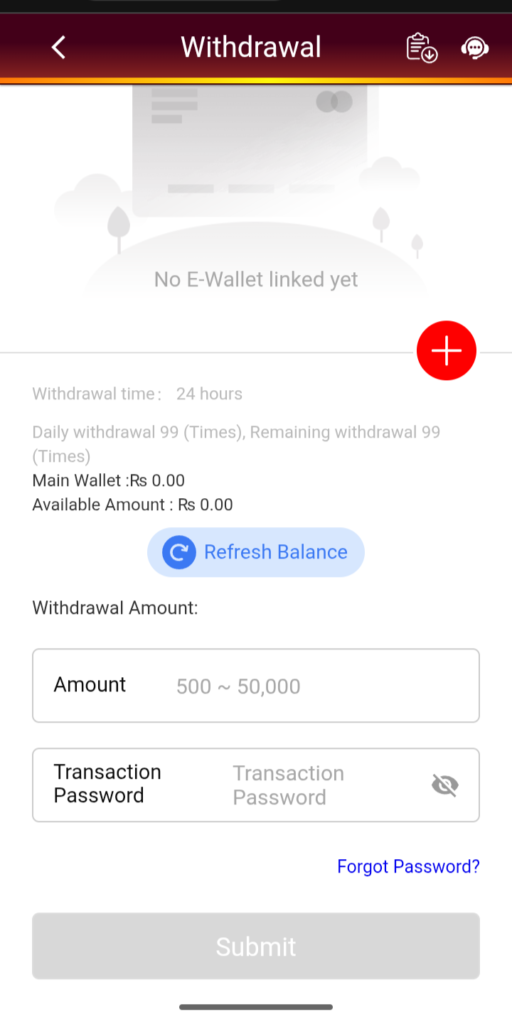Contact customer support via headset icon
The image size is (512, 1024).
(x=475, y=48)
